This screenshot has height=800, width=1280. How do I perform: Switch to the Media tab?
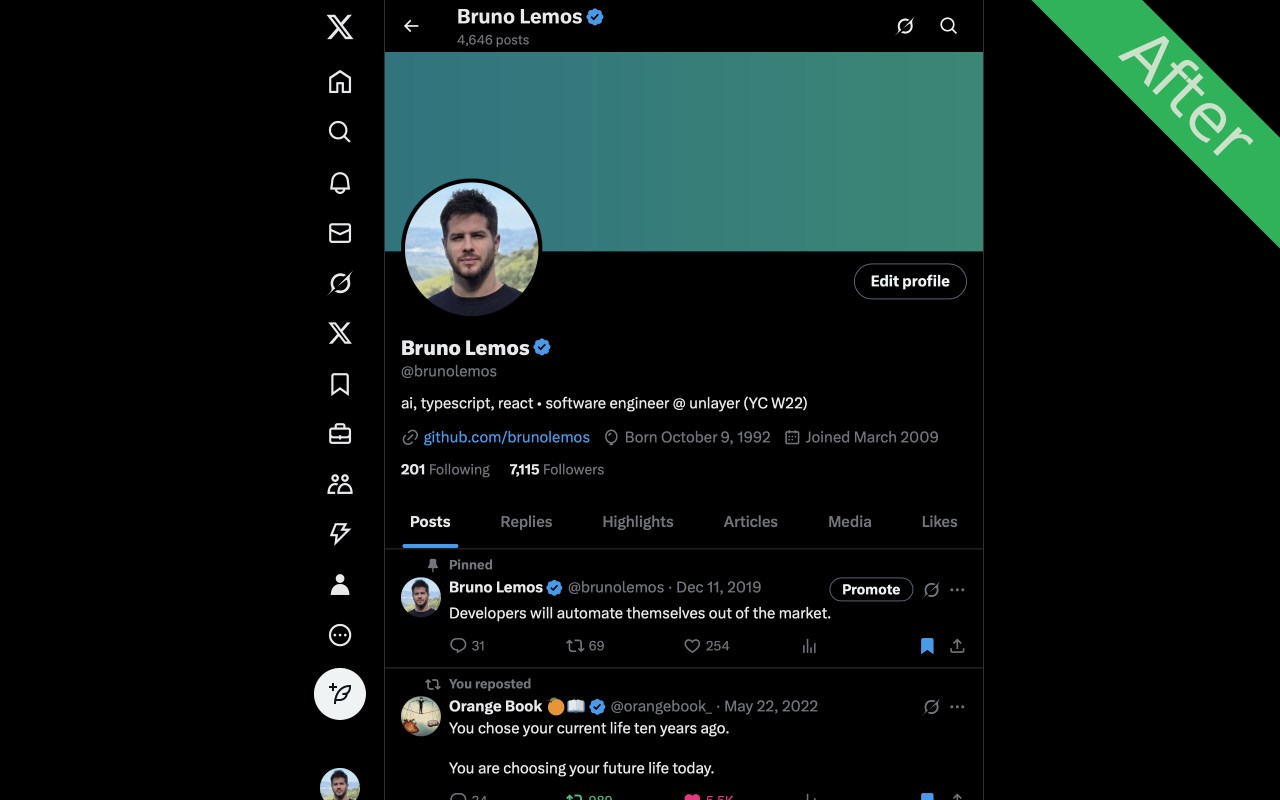click(x=849, y=522)
